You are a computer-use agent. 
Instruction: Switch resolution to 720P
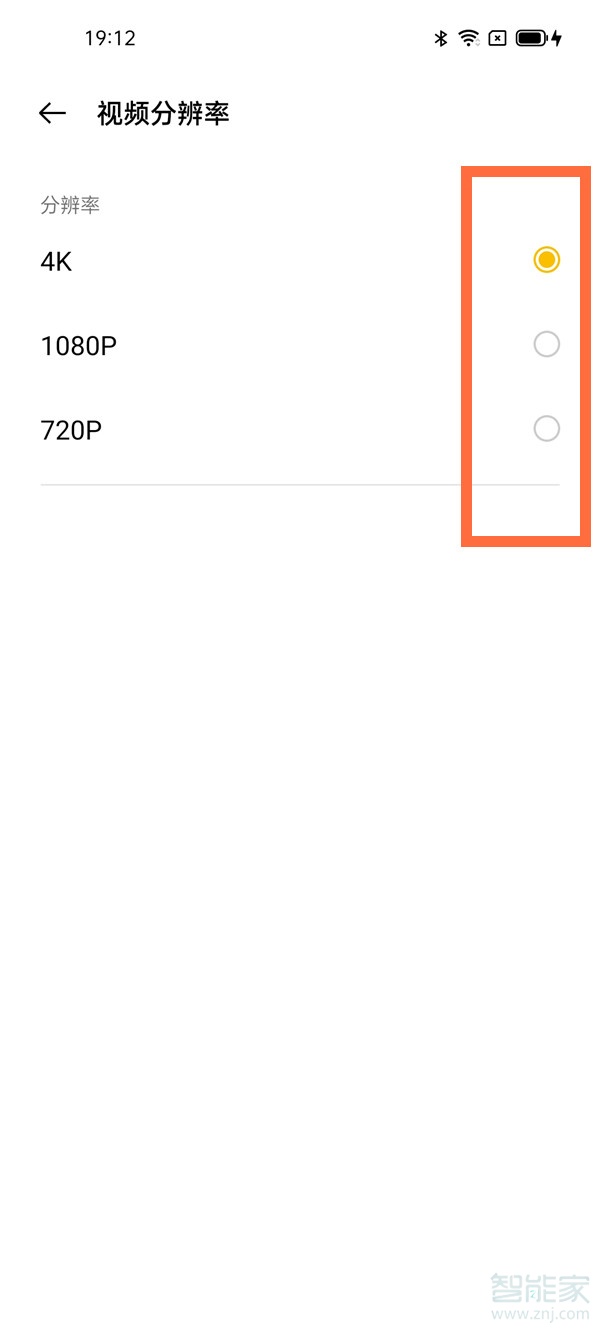tap(546, 429)
